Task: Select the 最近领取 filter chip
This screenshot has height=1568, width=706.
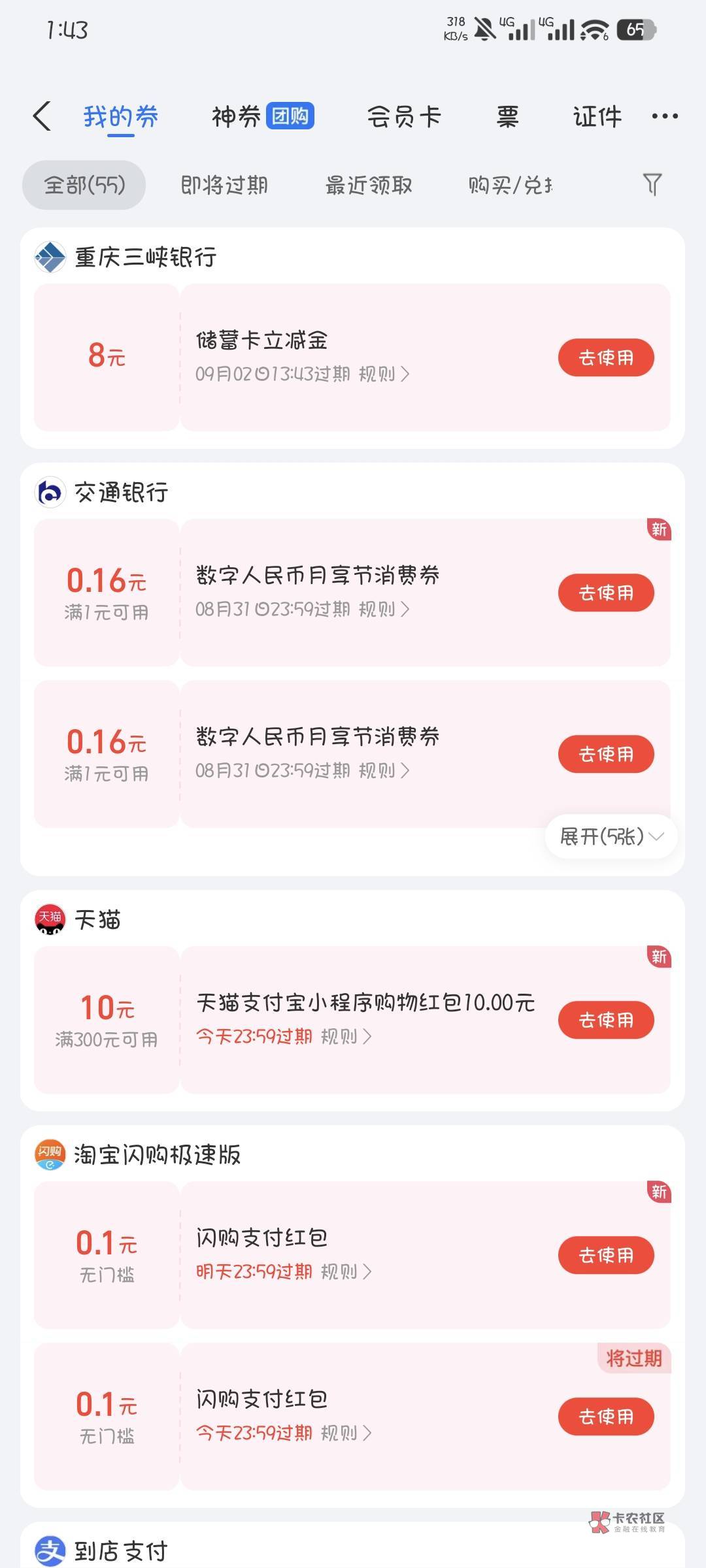Action: click(x=369, y=185)
